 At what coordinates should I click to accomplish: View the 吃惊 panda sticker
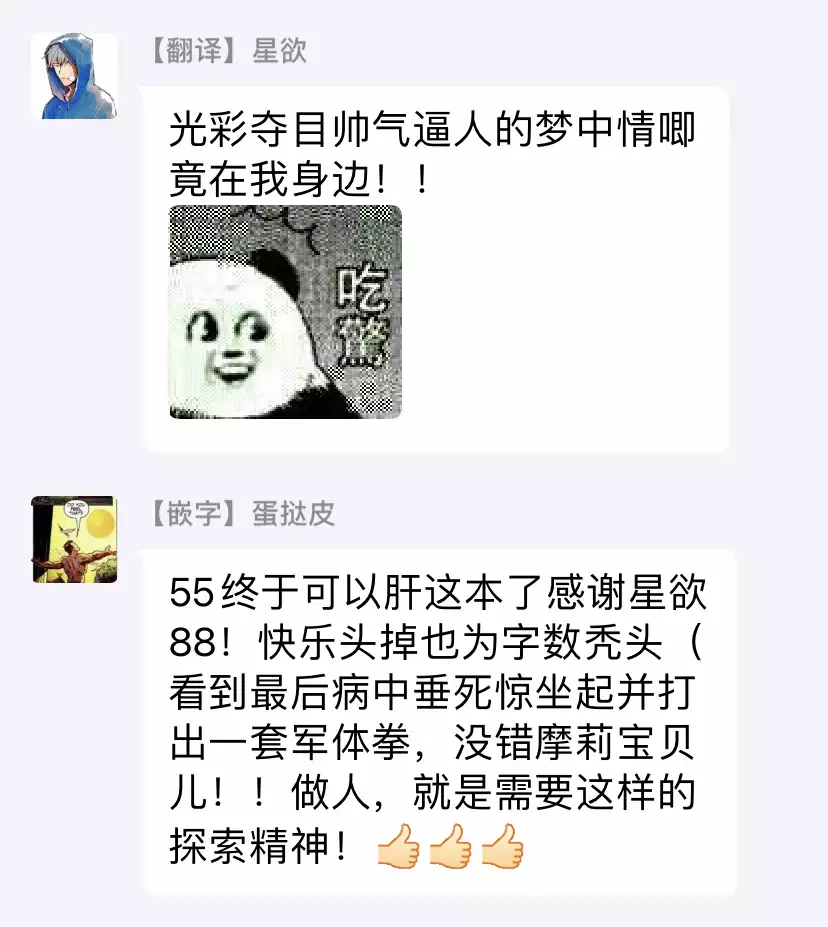click(285, 312)
